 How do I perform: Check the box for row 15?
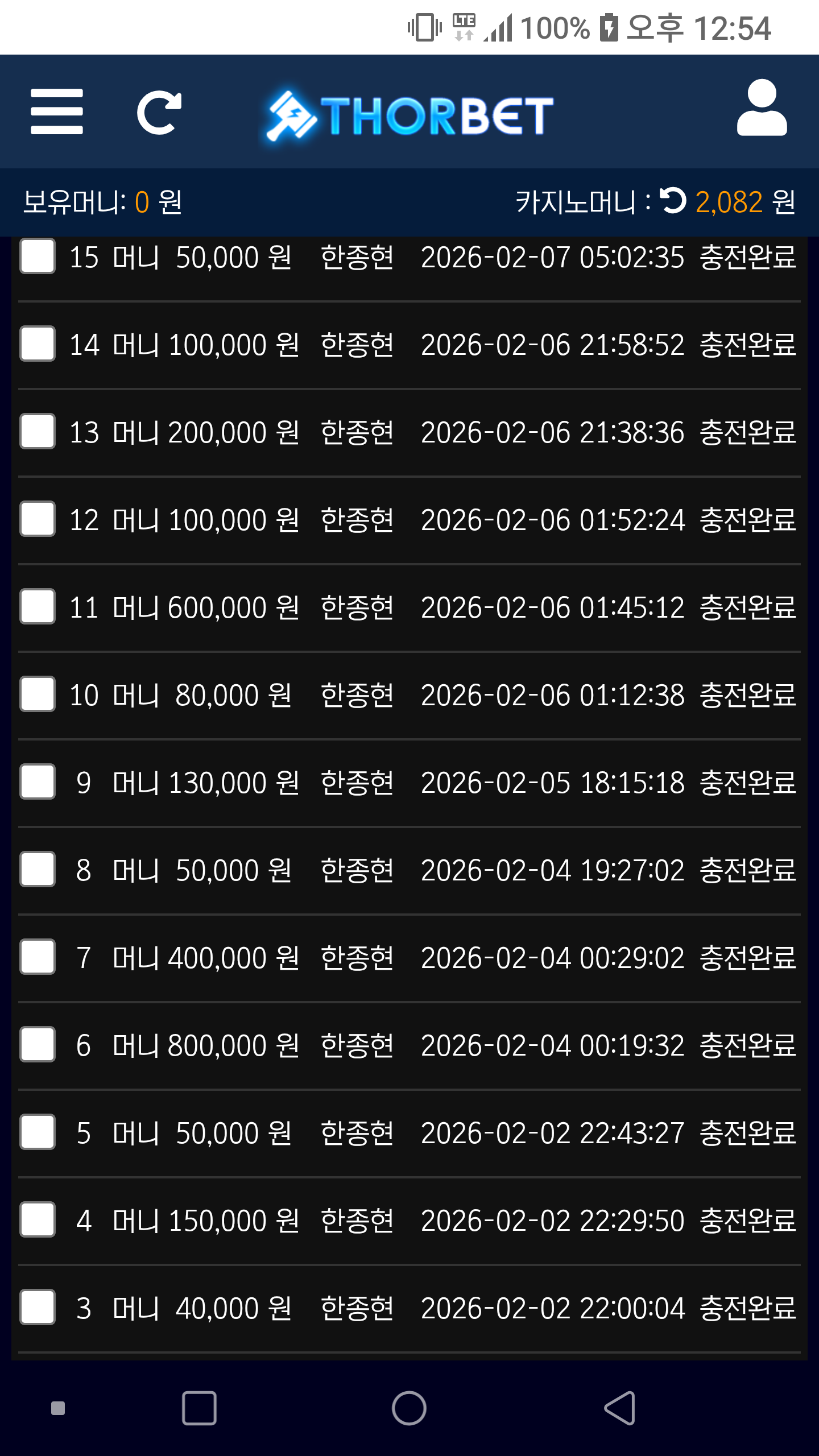tap(38, 257)
